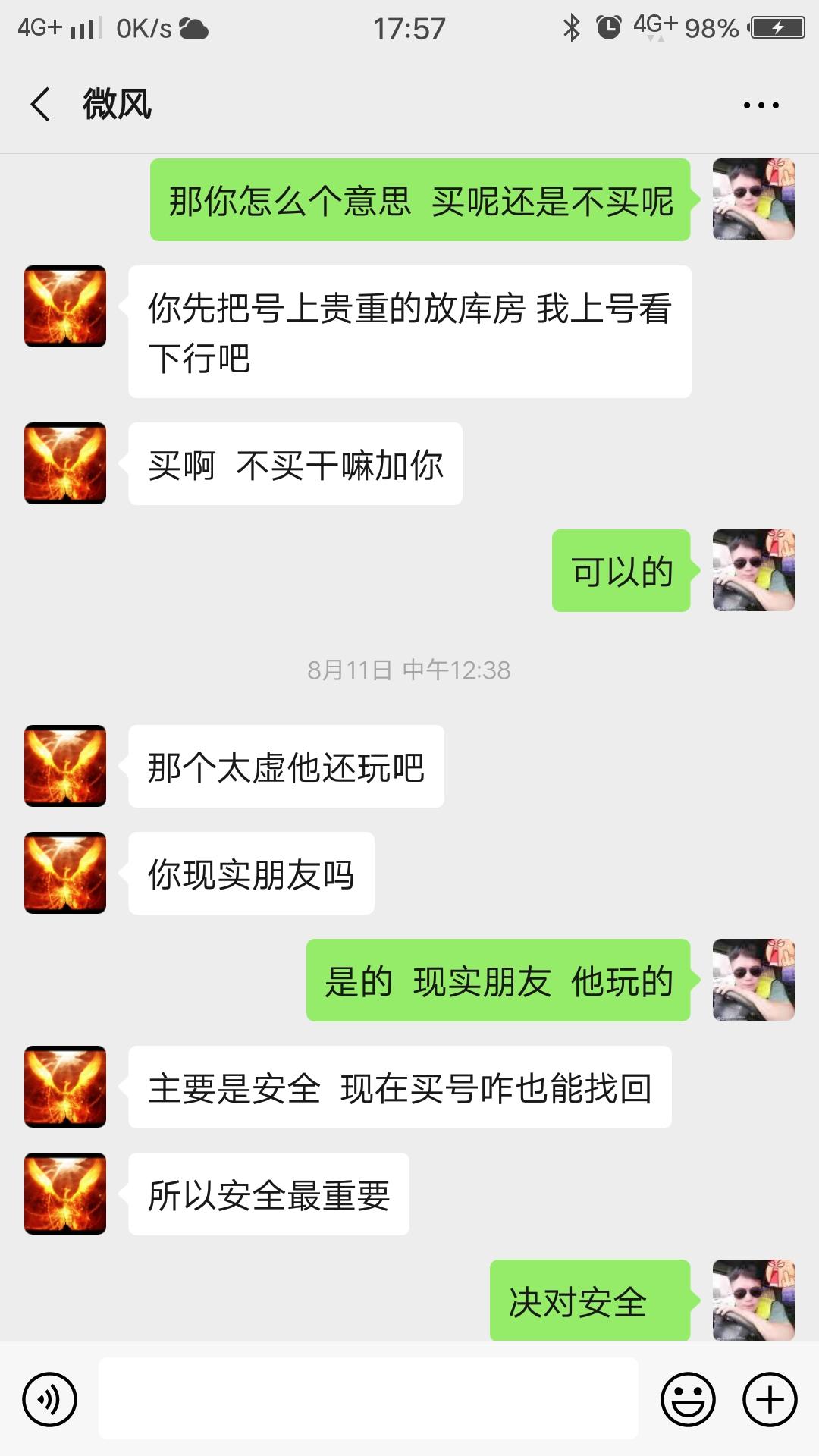Open chat info via the three-dot menu
This screenshot has height=1456, width=819.
click(x=761, y=105)
